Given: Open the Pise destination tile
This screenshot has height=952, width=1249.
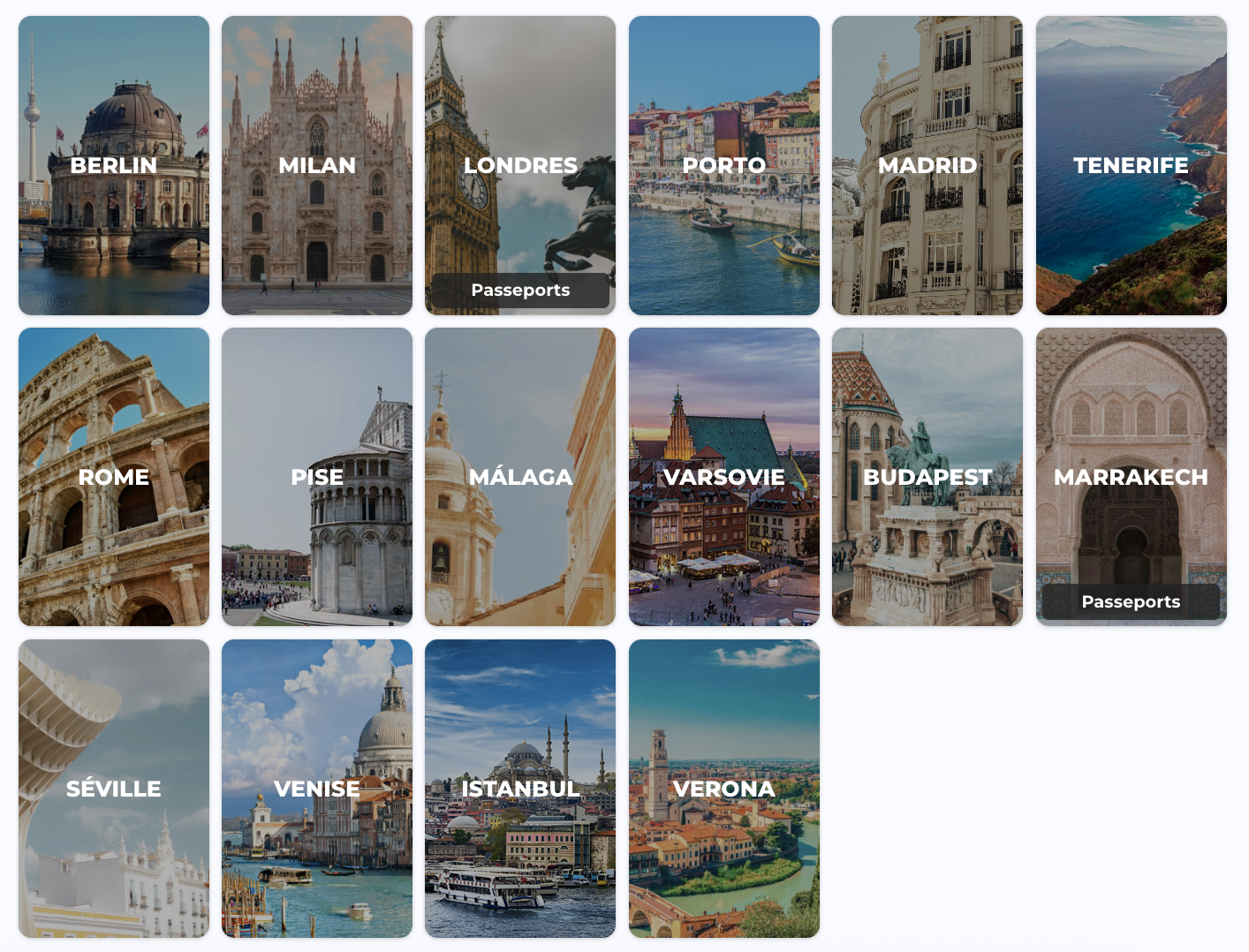Looking at the screenshot, I should coord(317,477).
